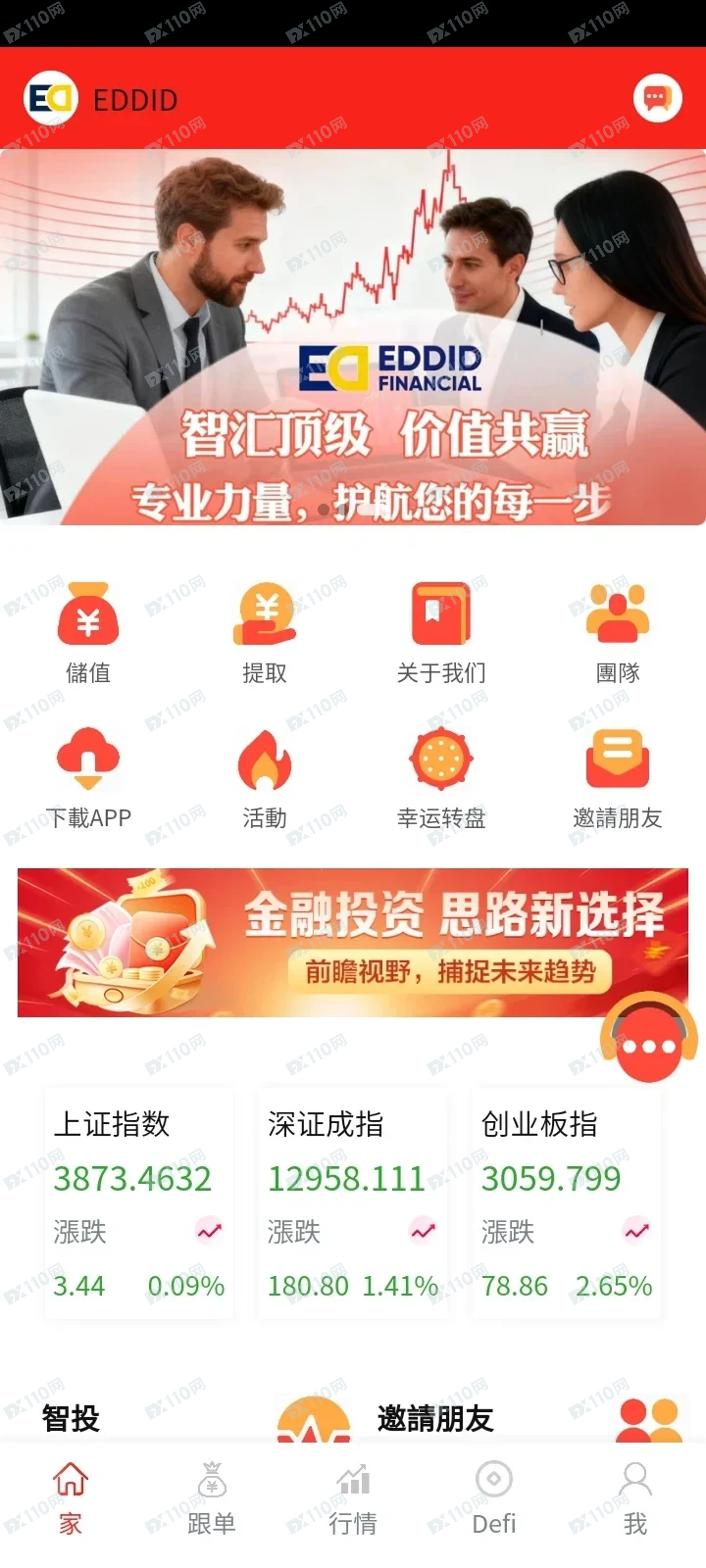Switch to the 行情 market tab
The width and height of the screenshot is (706, 1568).
coord(353,1498)
